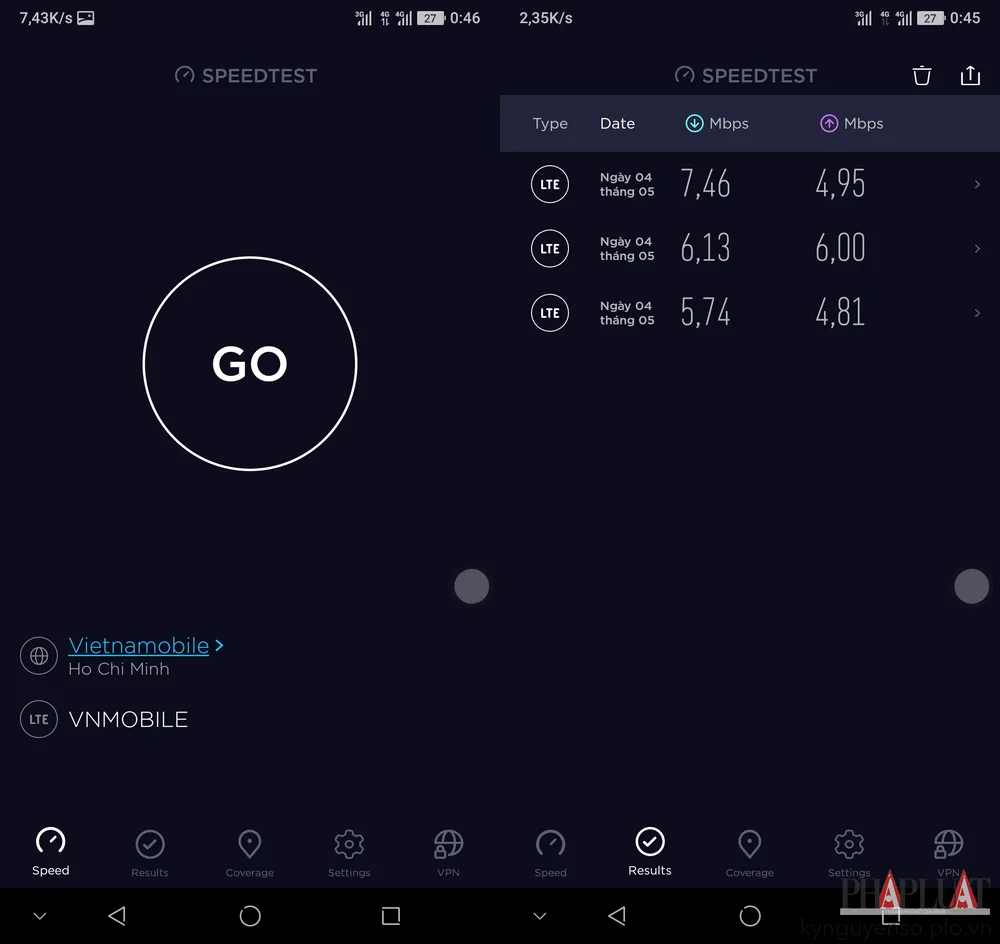Start the speed test with GO
Viewport: 1000px width, 944px height.
point(250,364)
